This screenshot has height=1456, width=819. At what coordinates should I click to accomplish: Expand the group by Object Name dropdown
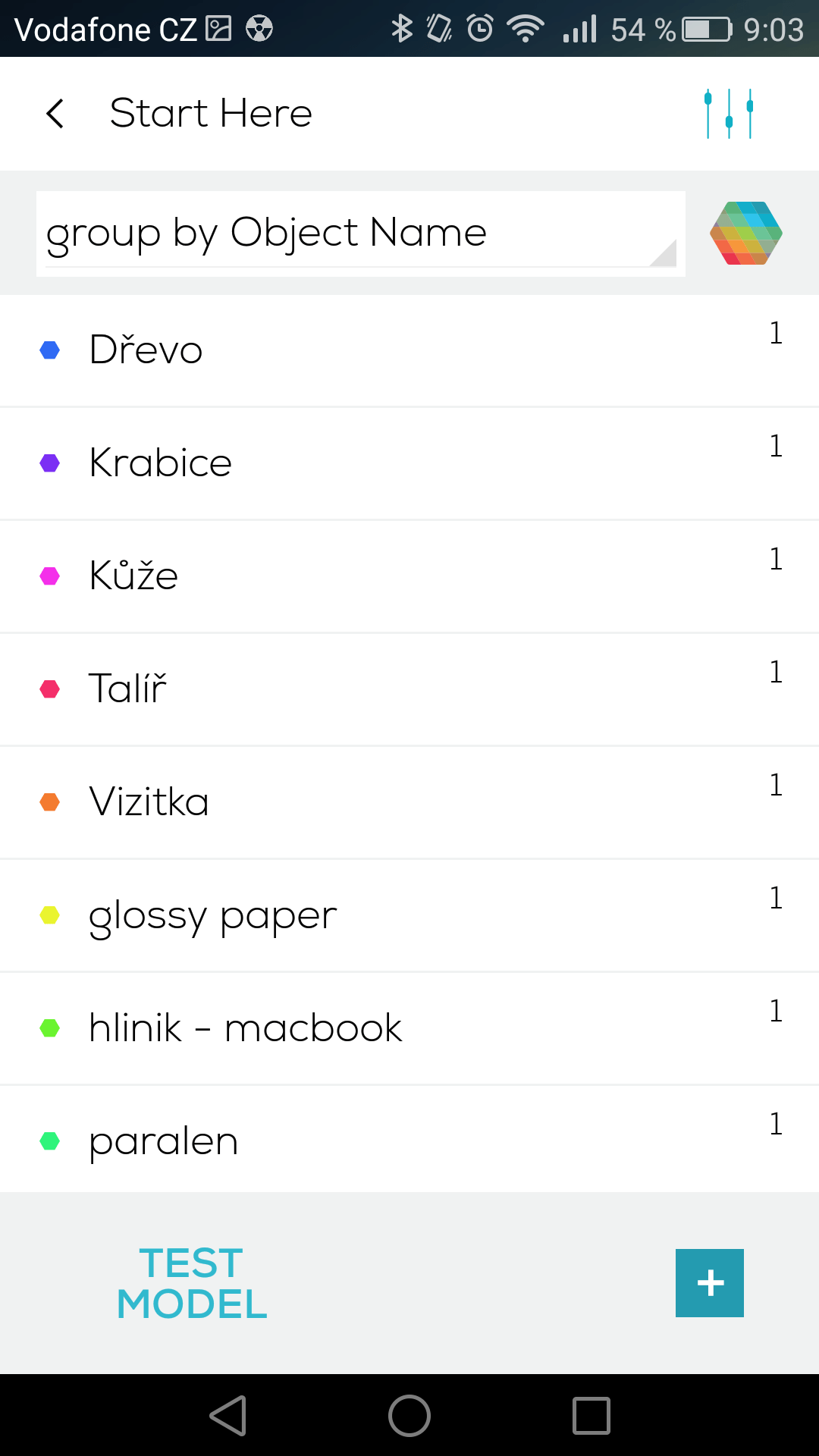click(x=361, y=234)
